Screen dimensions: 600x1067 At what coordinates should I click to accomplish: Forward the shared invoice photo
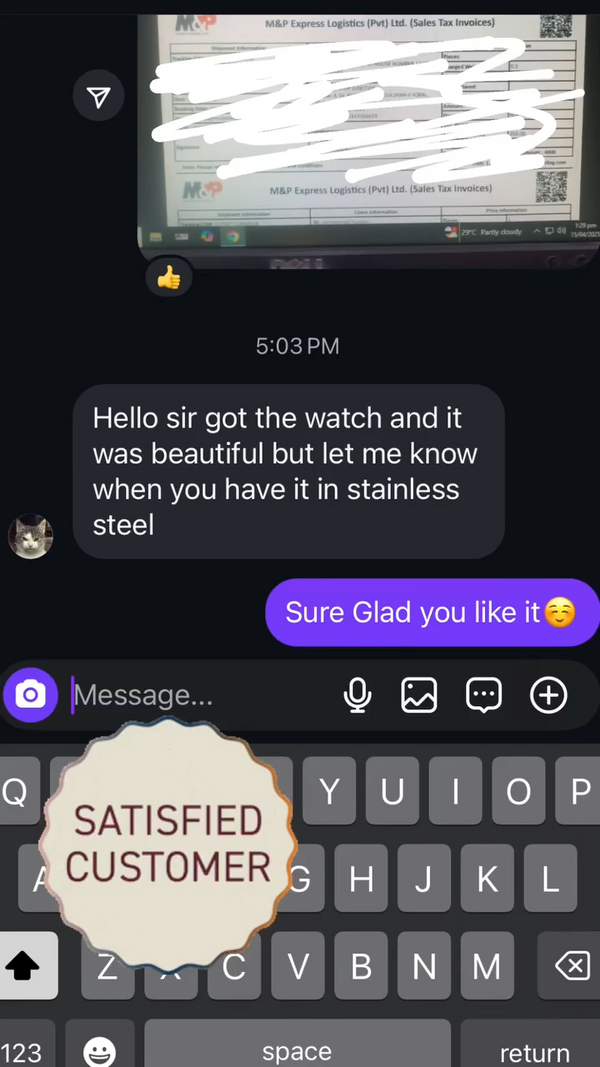(x=98, y=96)
